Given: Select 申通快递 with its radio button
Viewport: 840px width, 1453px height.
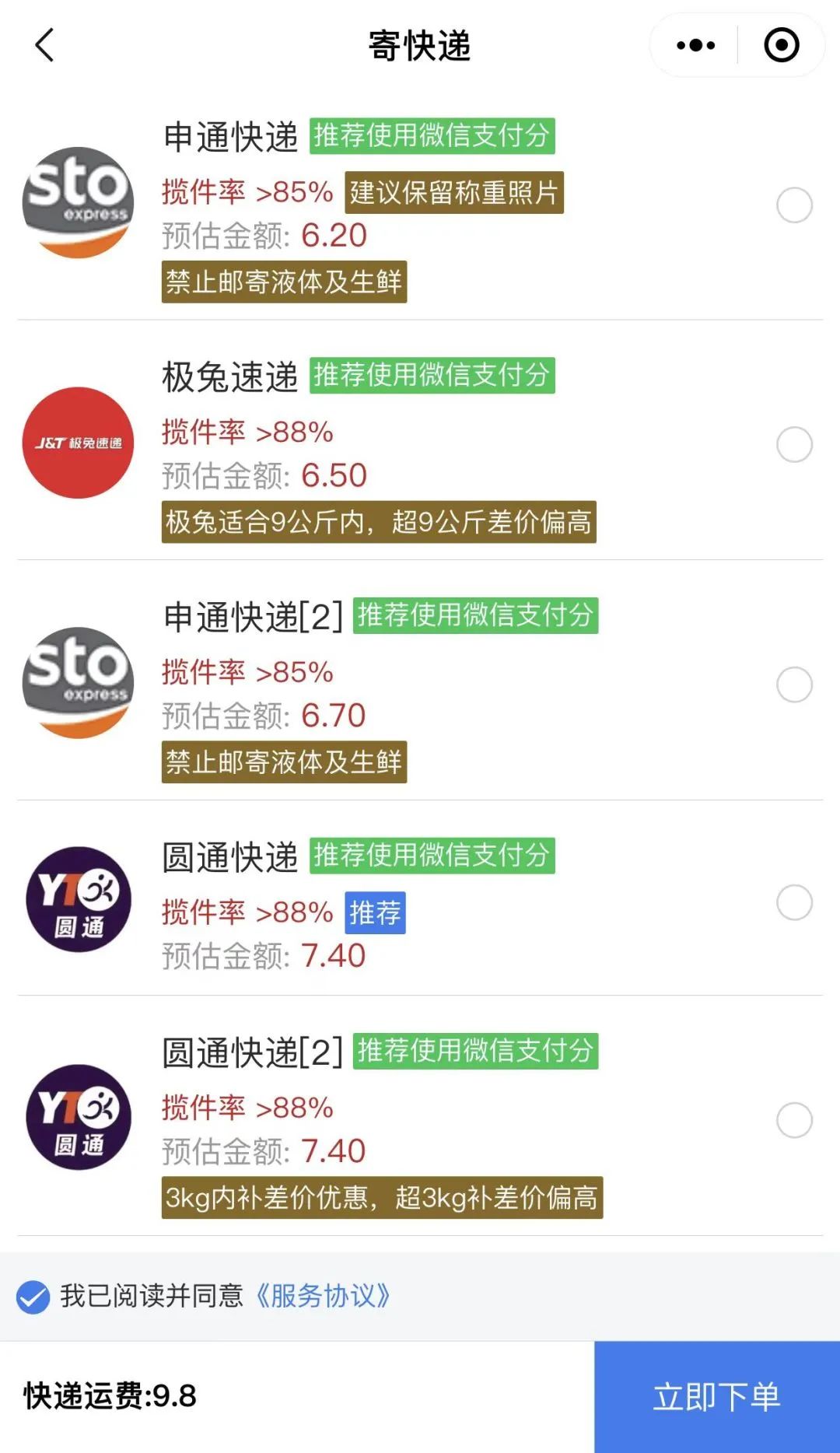Looking at the screenshot, I should pyautogui.click(x=795, y=205).
